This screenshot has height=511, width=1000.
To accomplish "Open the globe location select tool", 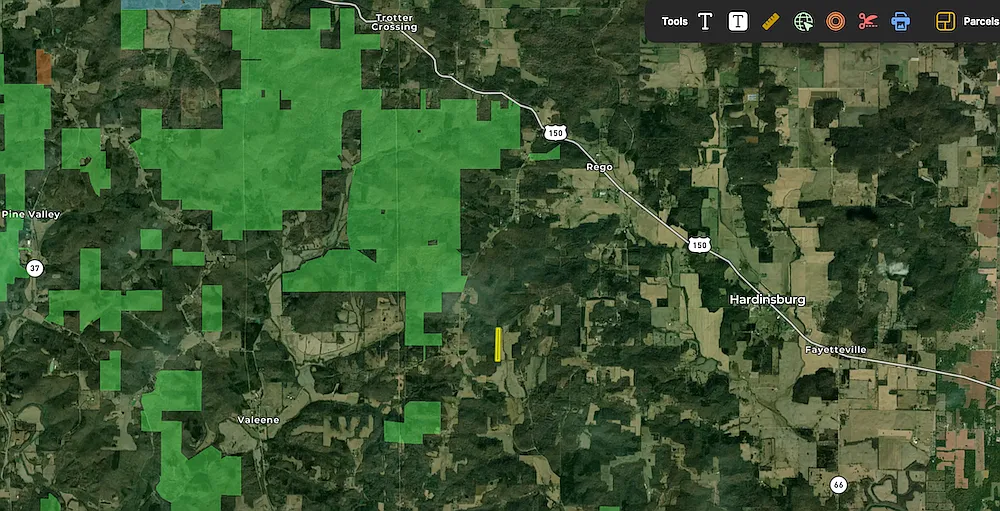I will (803, 21).
